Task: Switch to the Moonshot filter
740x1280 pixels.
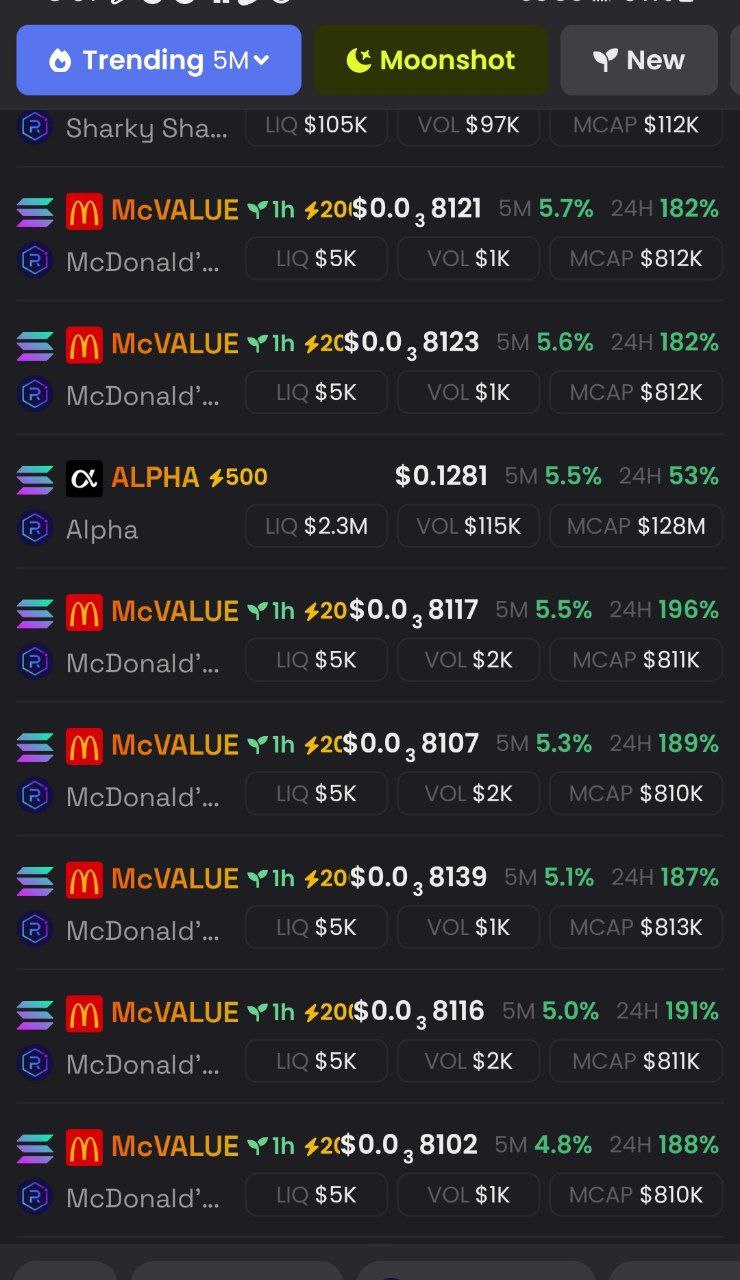Action: 431,60
